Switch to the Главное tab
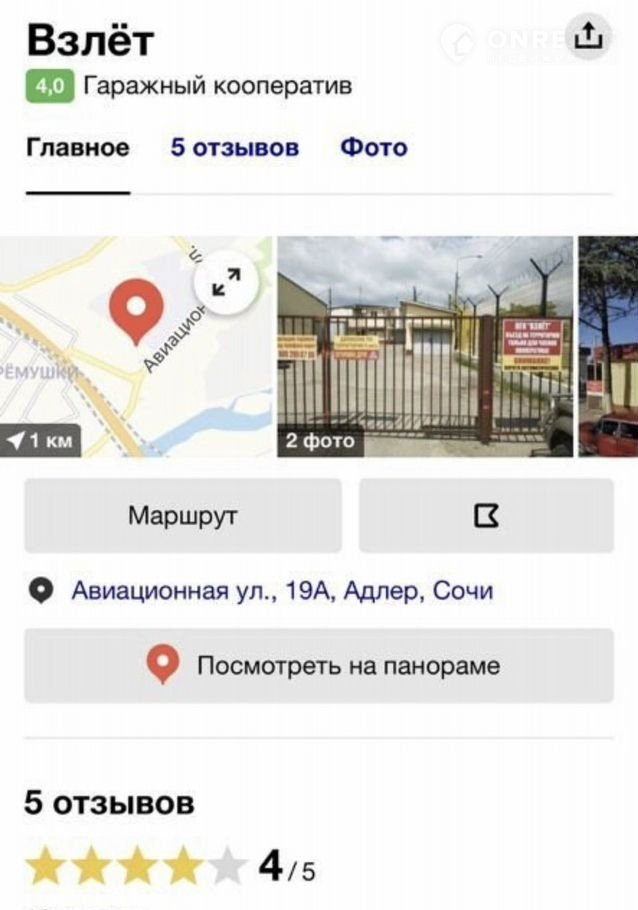The width and height of the screenshot is (638, 910). (78, 148)
